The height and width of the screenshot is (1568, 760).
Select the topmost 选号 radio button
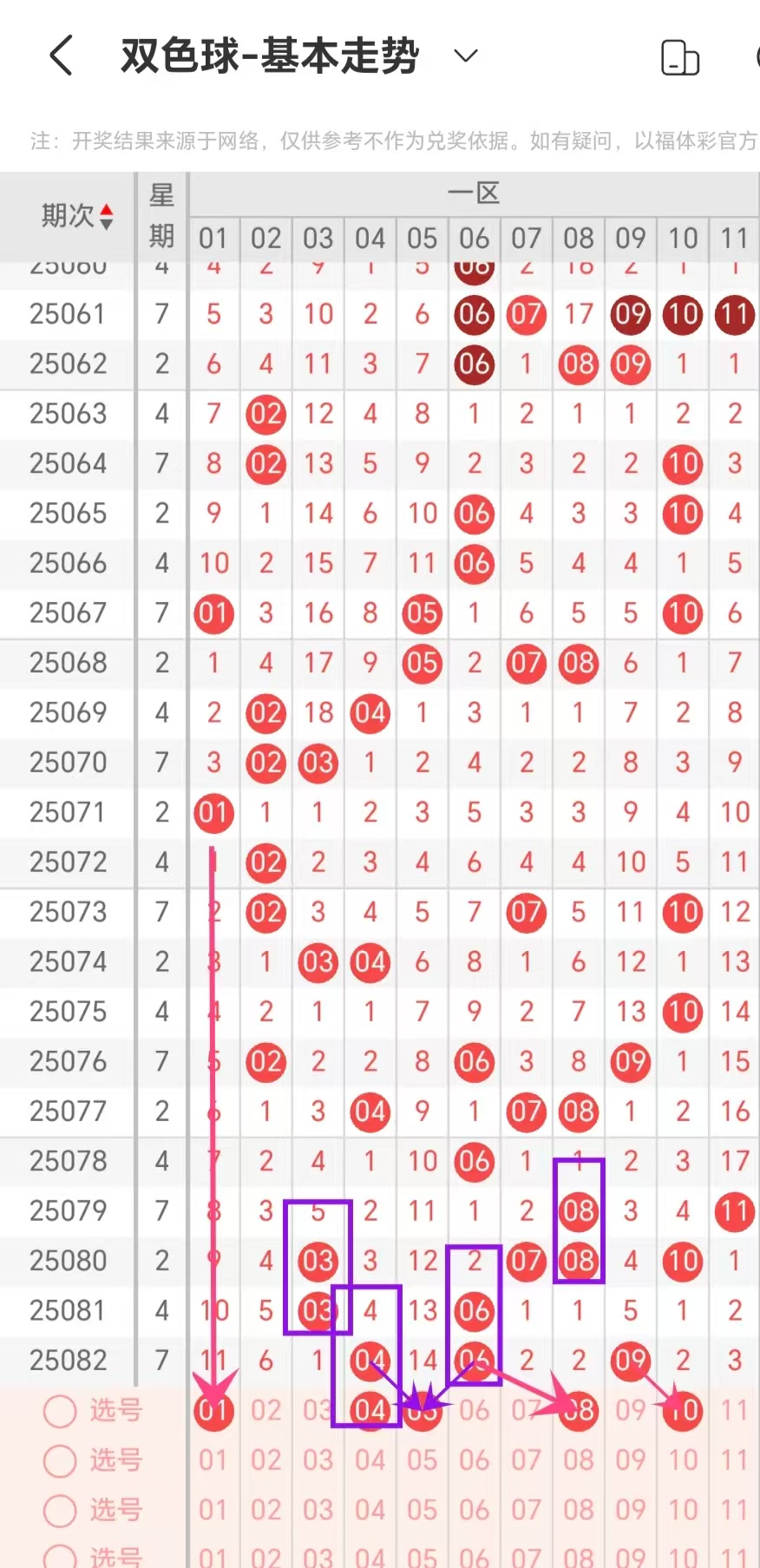(x=60, y=1411)
